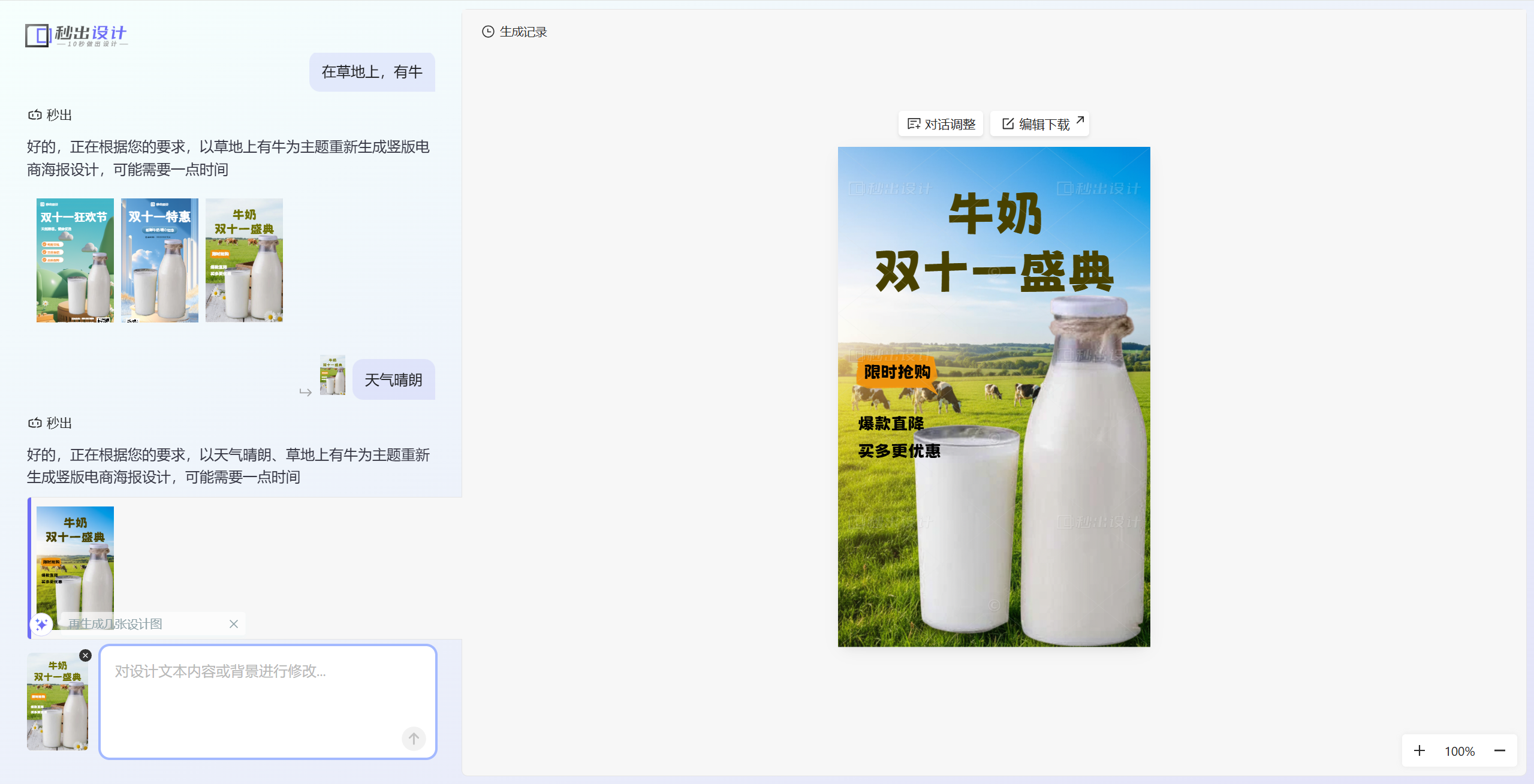
Task: Send the message with arrow button
Action: pos(414,738)
